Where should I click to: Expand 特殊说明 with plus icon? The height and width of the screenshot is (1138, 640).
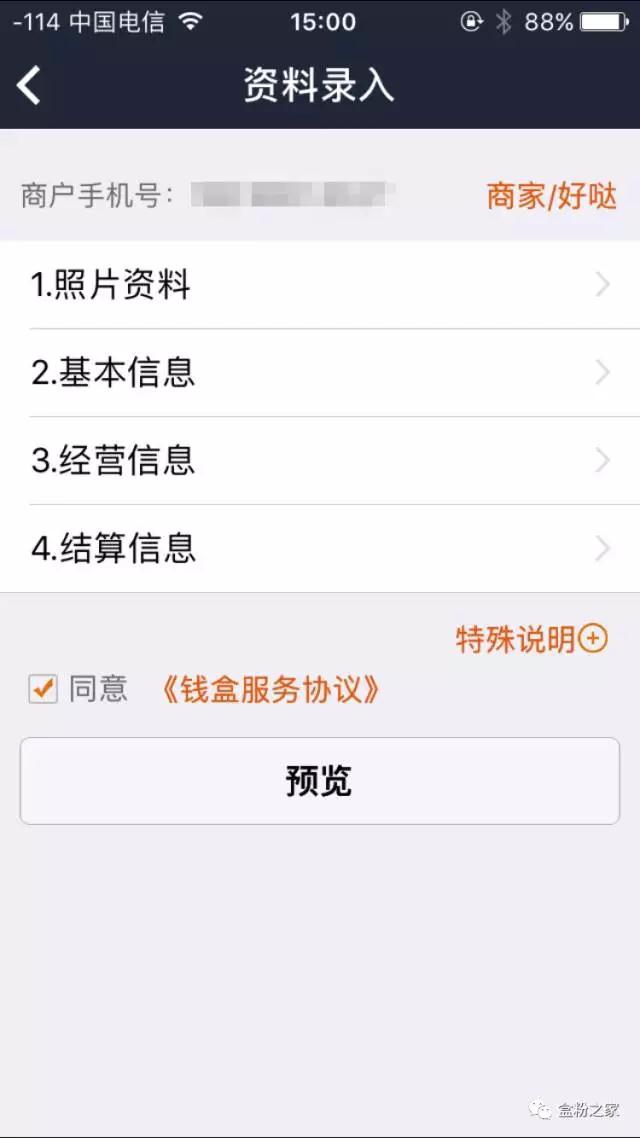tap(531, 639)
